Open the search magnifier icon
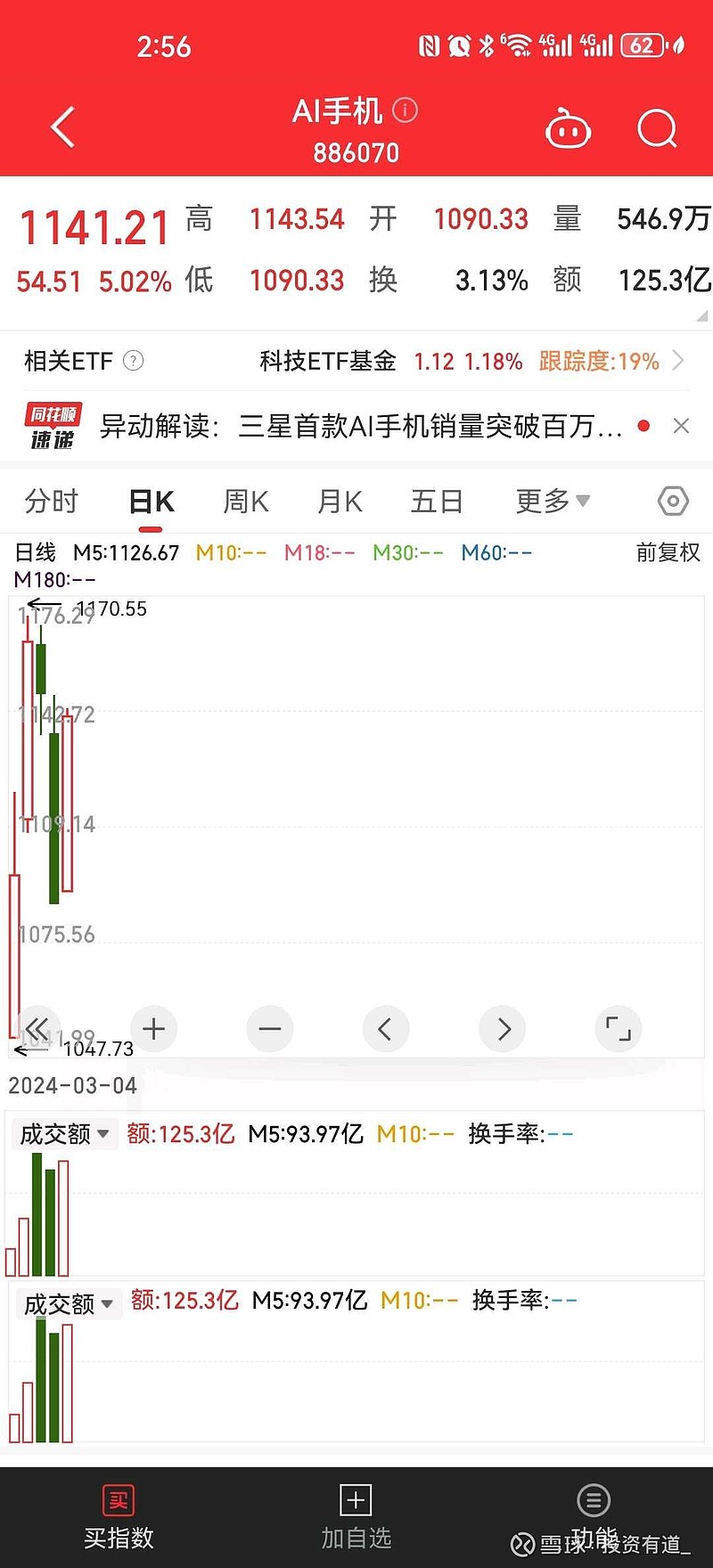This screenshot has width=713, height=1568. (x=658, y=128)
